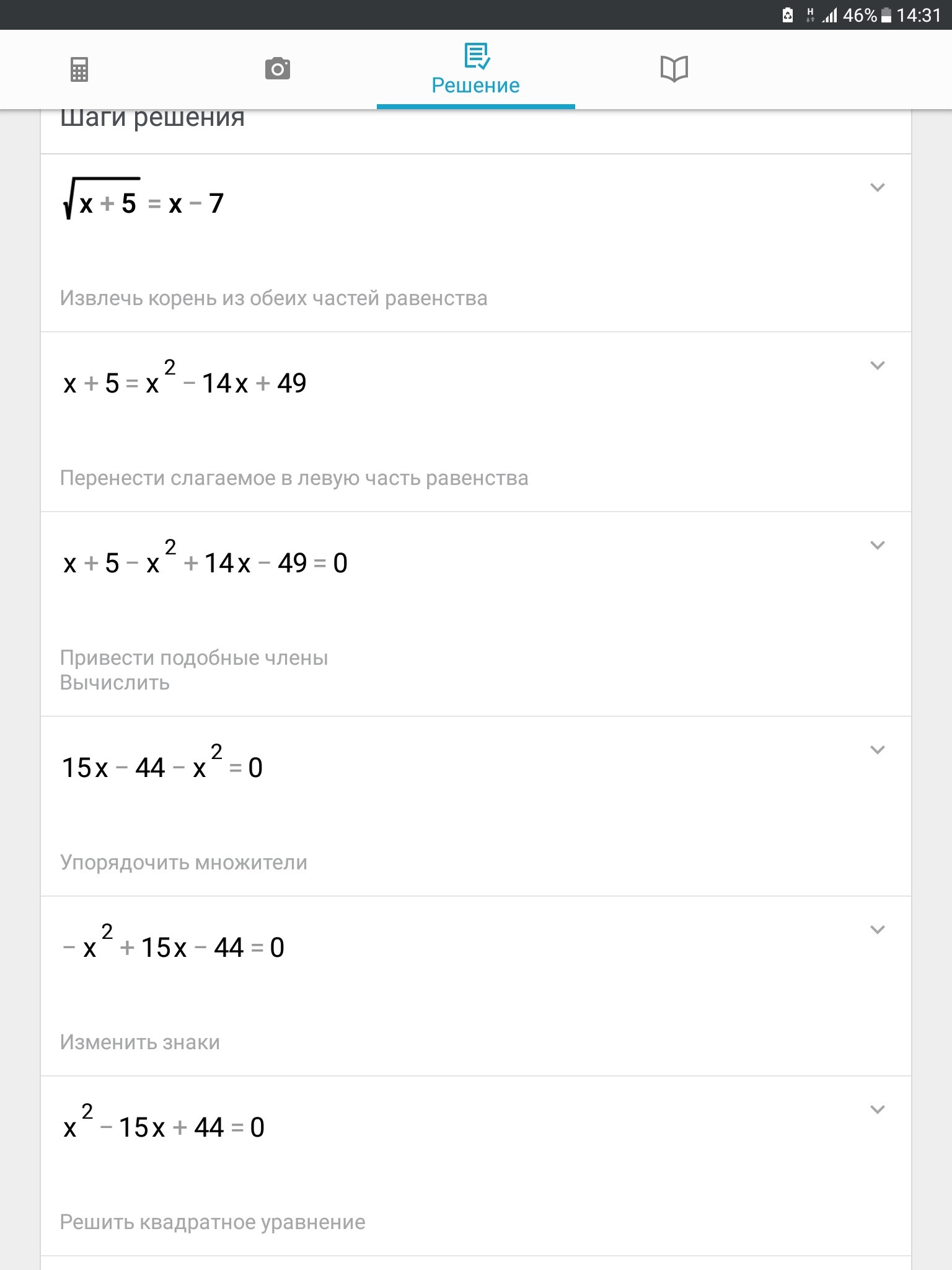
Task: Expand step x²−15x+44 = 0
Action: pyautogui.click(x=877, y=1109)
